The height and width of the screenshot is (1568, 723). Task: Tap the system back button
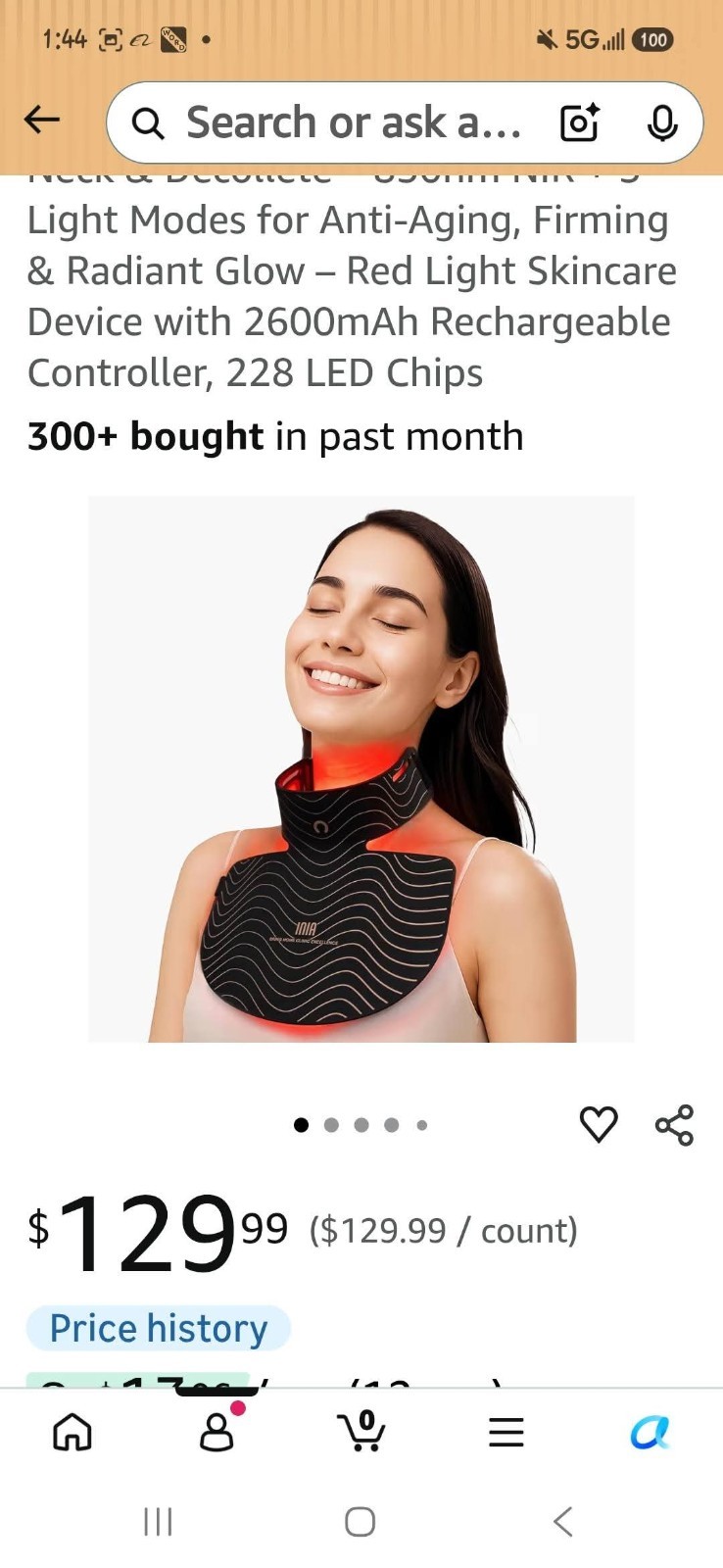[562, 1522]
